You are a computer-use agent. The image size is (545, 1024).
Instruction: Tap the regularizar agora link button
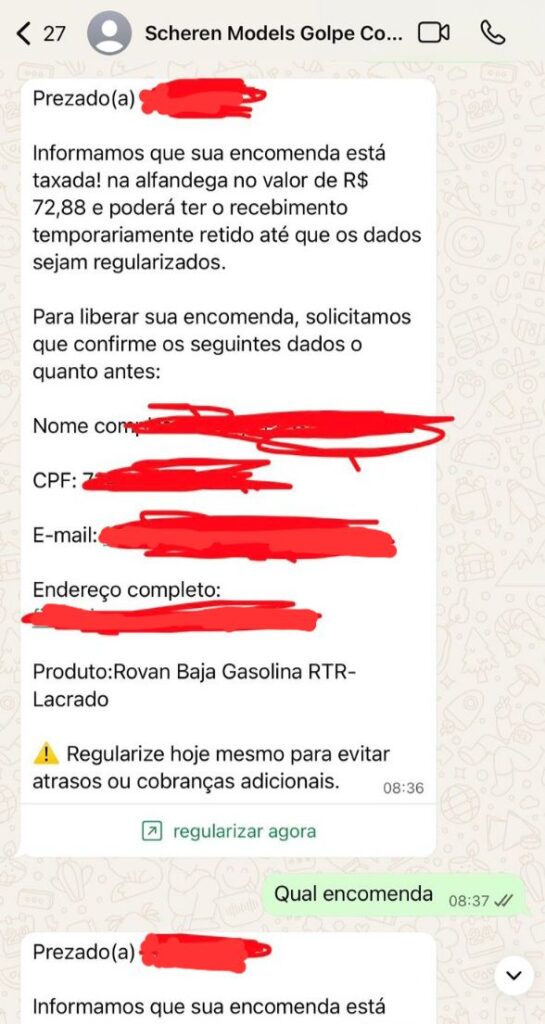point(228,831)
